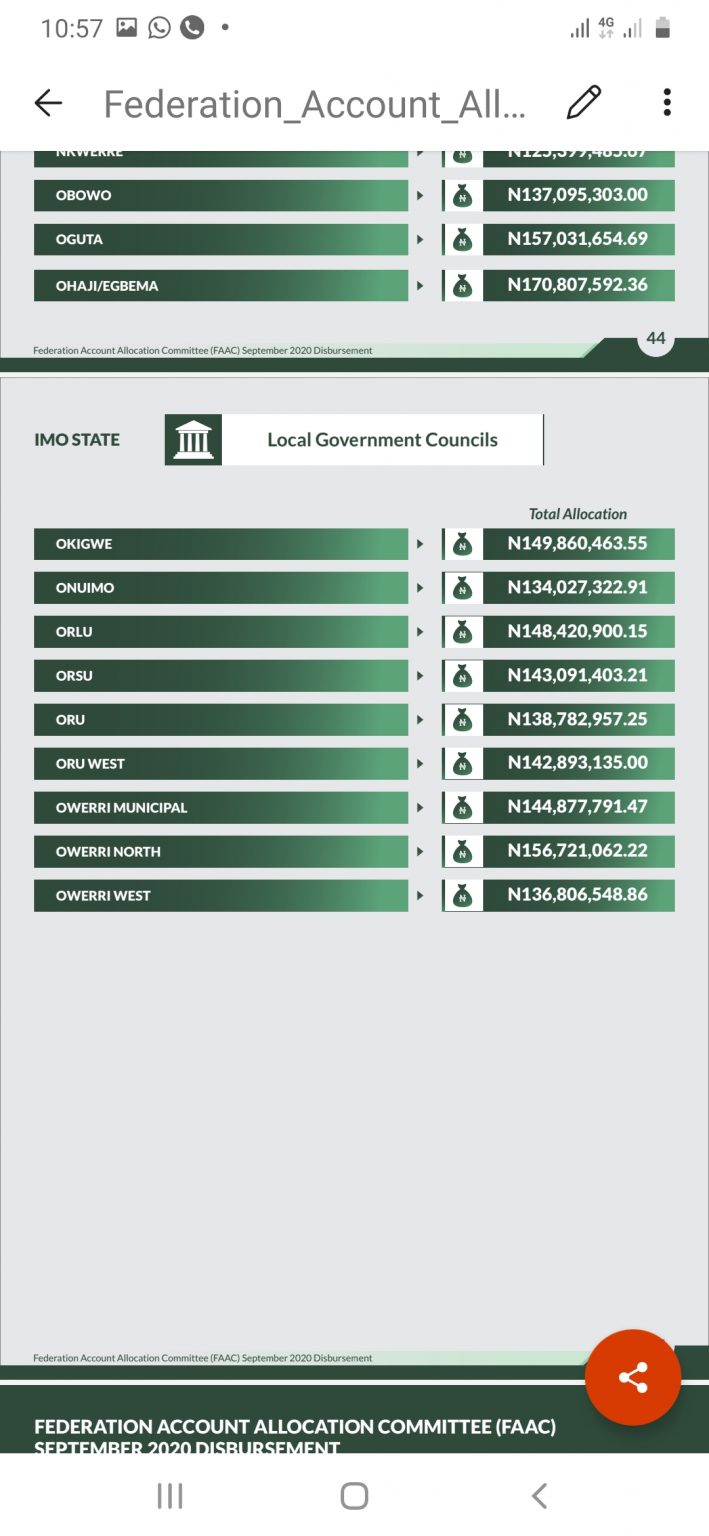Tap the system home button
This screenshot has height=1536, width=709.
354,1496
